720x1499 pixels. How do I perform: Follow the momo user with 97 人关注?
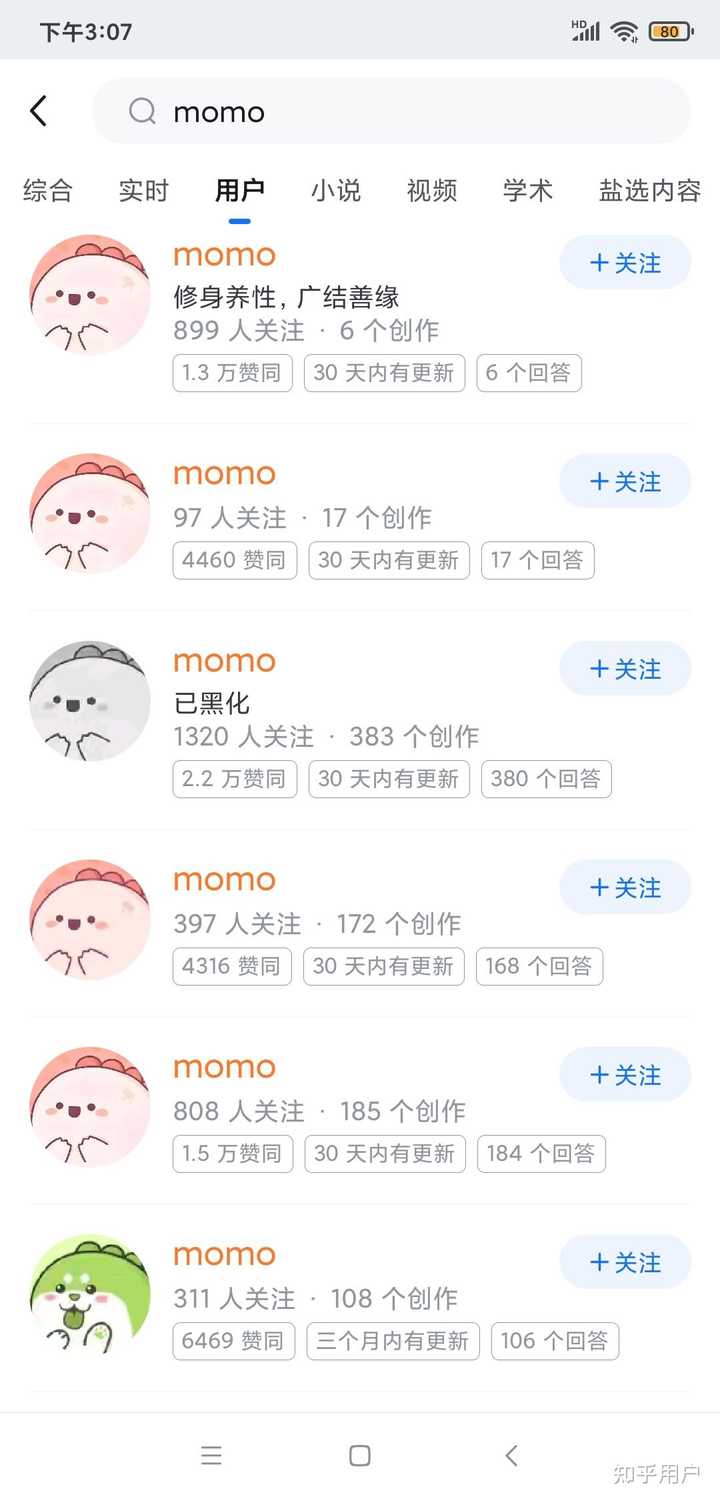[x=625, y=481]
